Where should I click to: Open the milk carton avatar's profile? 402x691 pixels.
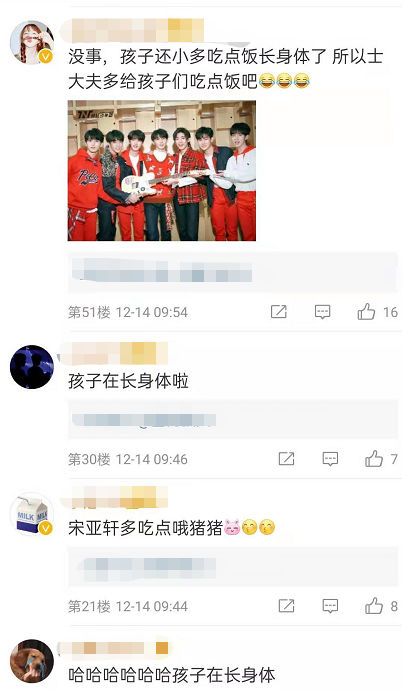[x=32, y=514]
